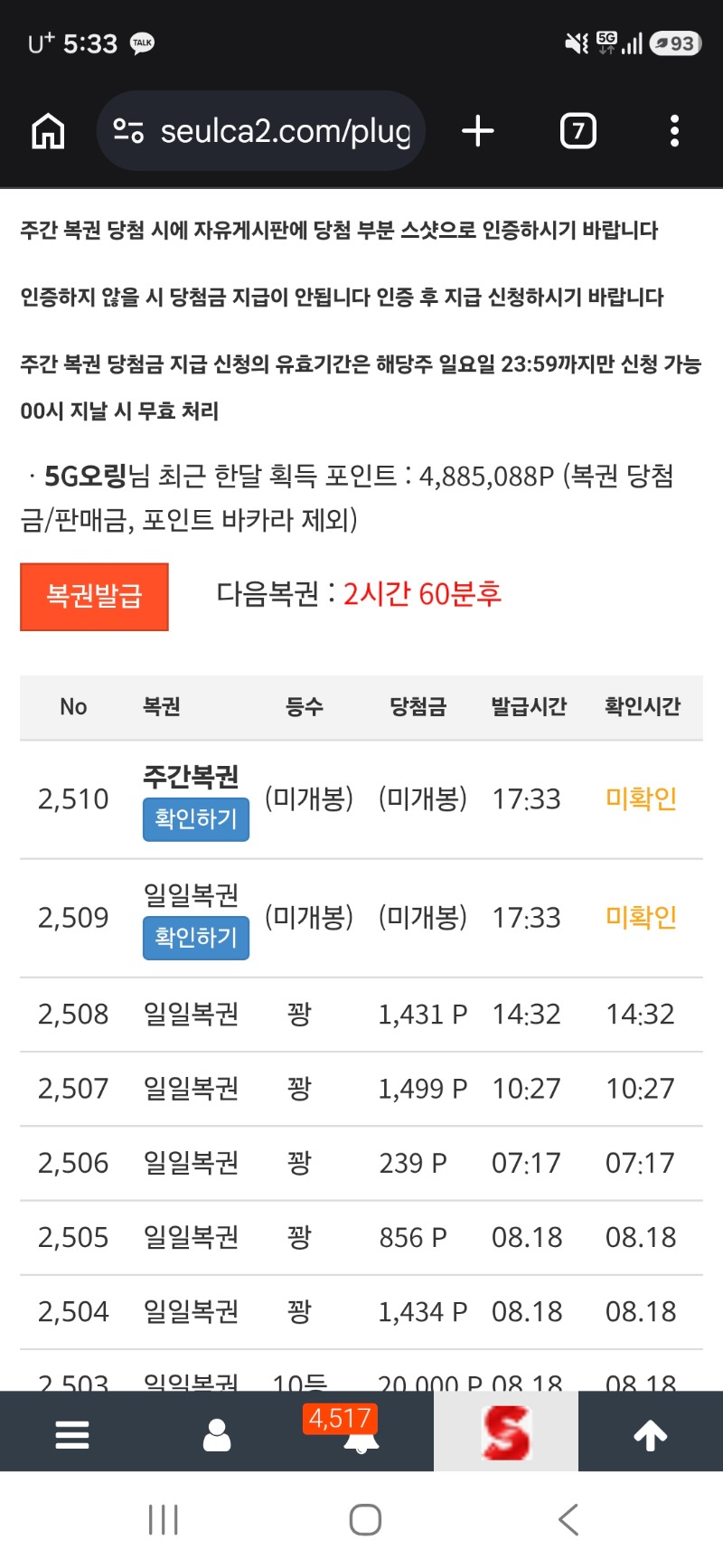Open the browser overflow menu

click(x=674, y=131)
